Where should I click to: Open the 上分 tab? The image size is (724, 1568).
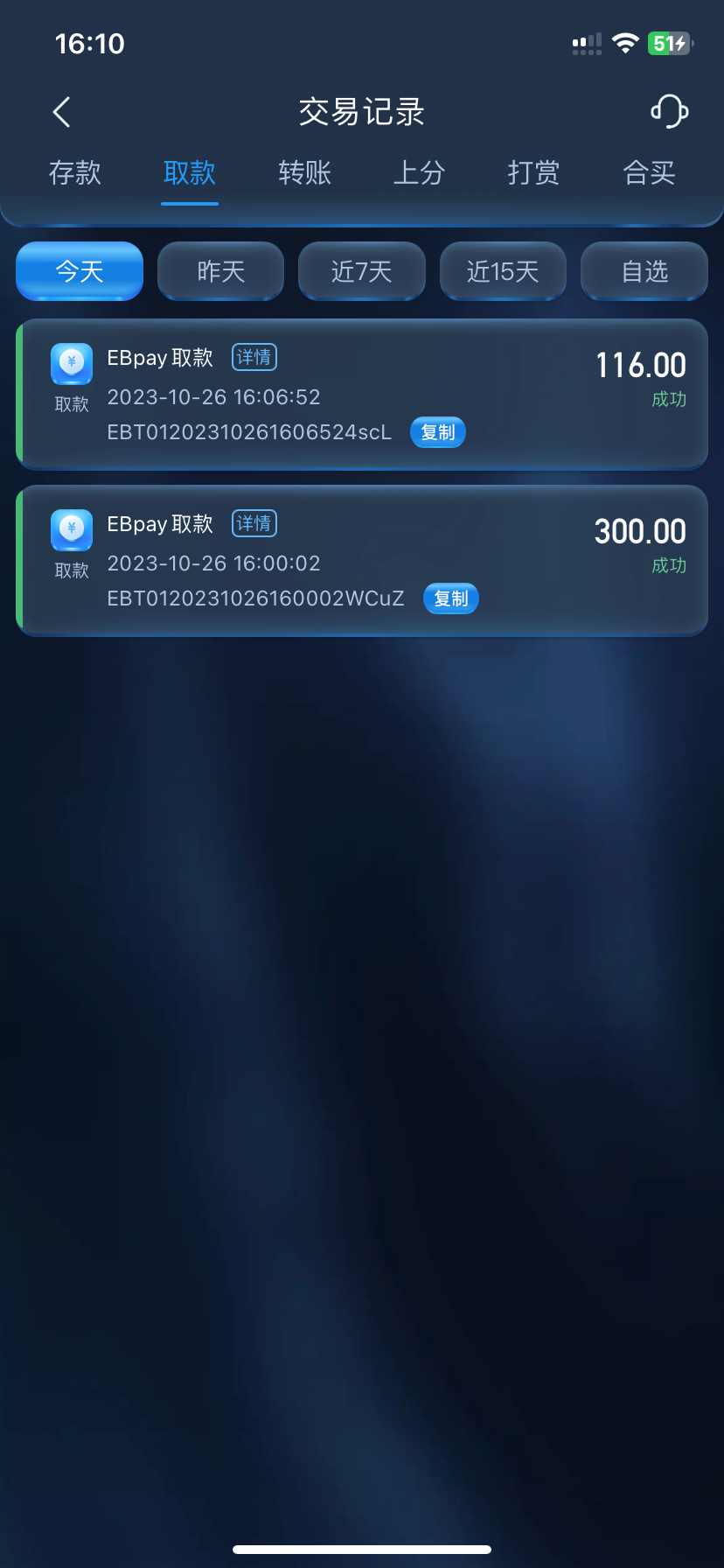pos(419,172)
